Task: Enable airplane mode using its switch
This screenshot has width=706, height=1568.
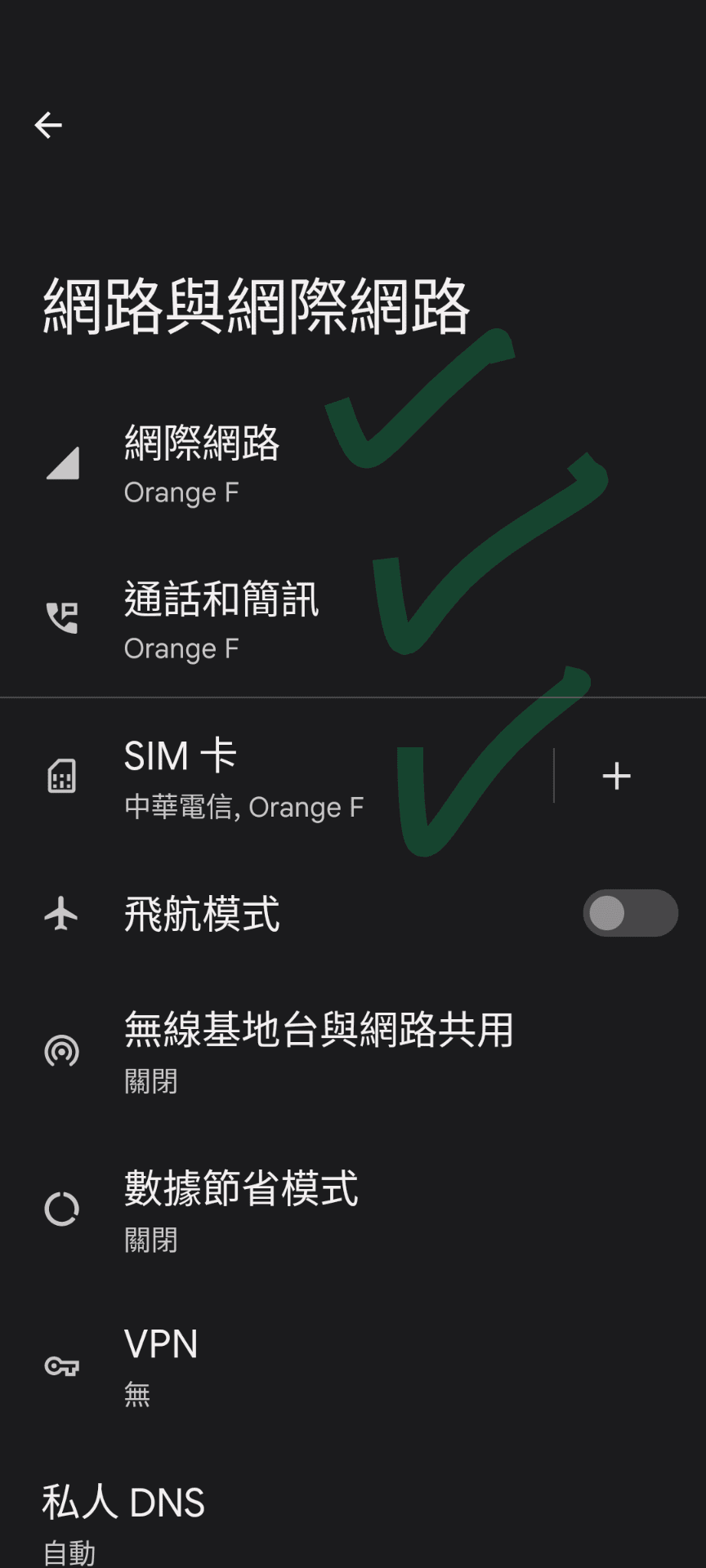Action: tap(630, 912)
